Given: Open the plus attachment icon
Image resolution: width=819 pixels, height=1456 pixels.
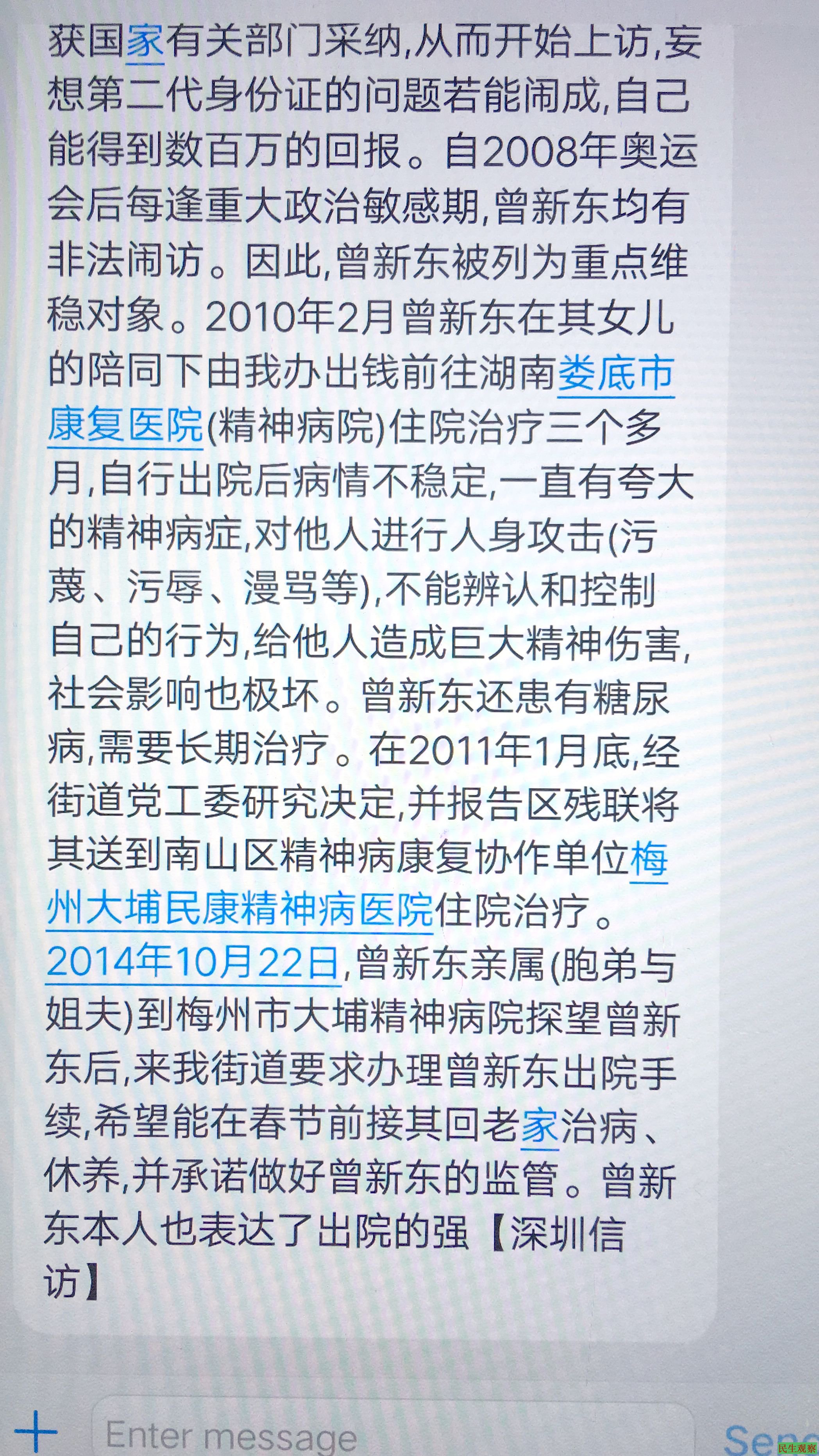Looking at the screenshot, I should click(x=36, y=1432).
